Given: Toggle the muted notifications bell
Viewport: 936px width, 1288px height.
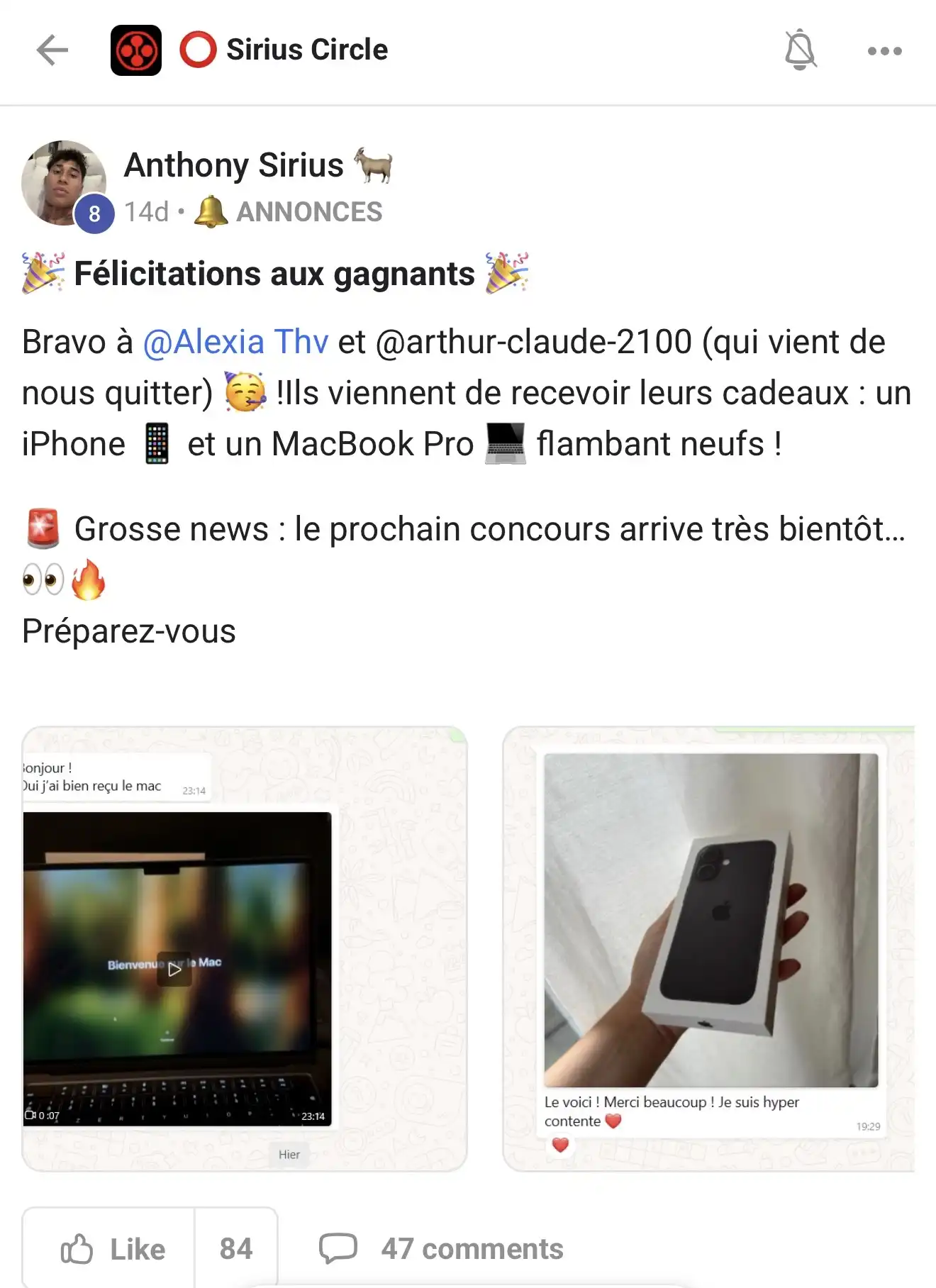Looking at the screenshot, I should pyautogui.click(x=801, y=50).
